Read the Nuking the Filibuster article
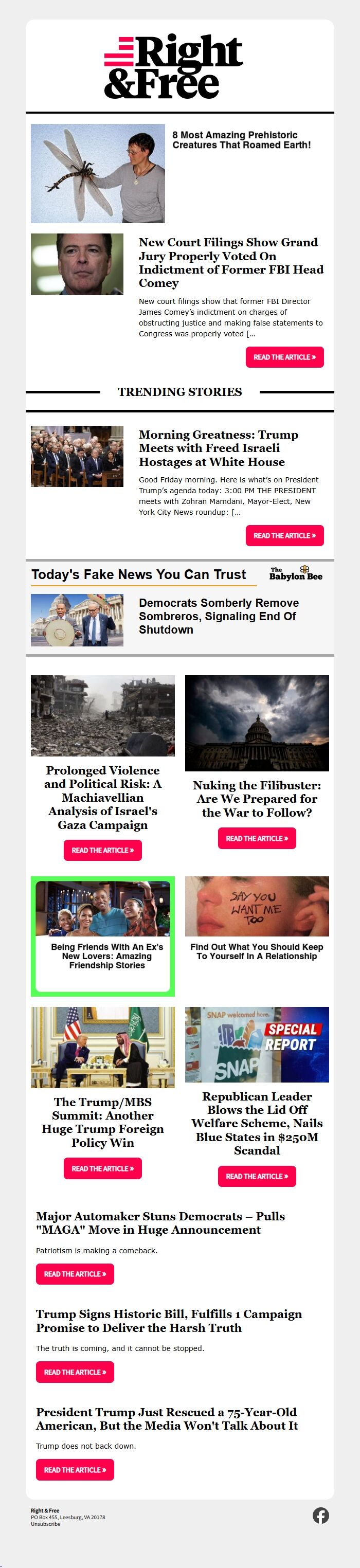Screen dimensions: 360x1568 click(x=257, y=839)
